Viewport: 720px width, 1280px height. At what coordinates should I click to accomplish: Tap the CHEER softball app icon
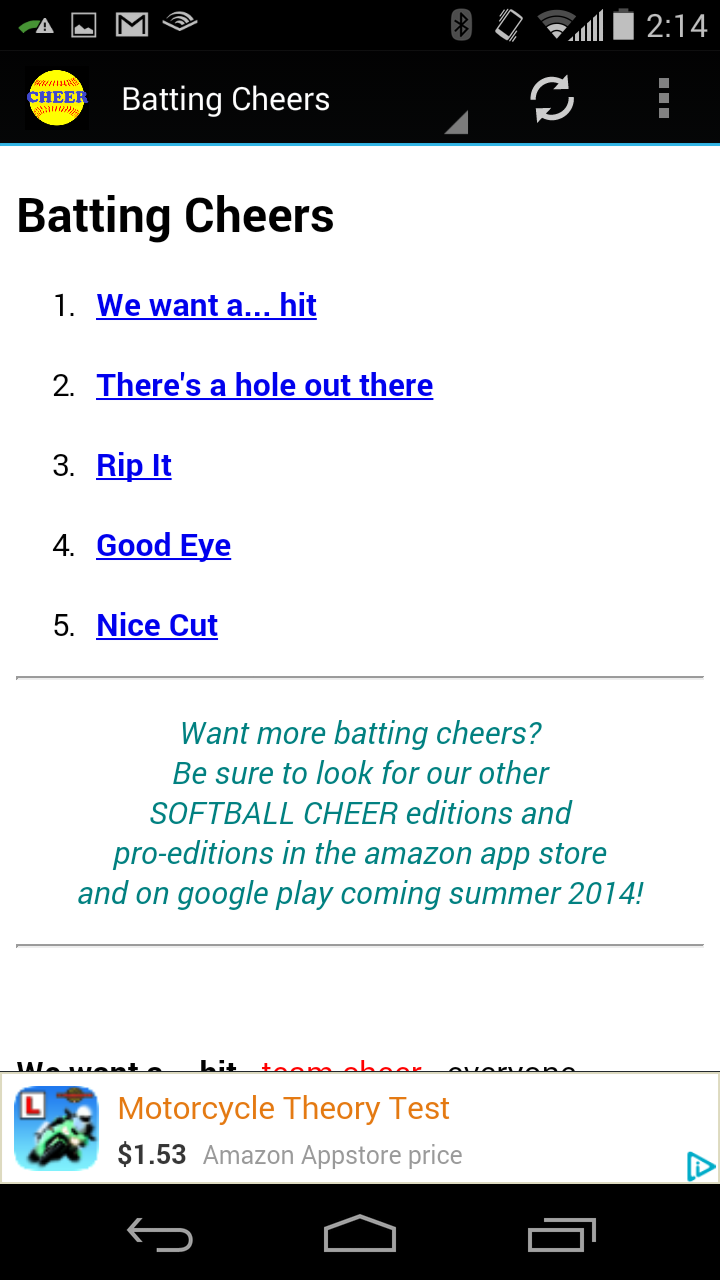(56, 98)
